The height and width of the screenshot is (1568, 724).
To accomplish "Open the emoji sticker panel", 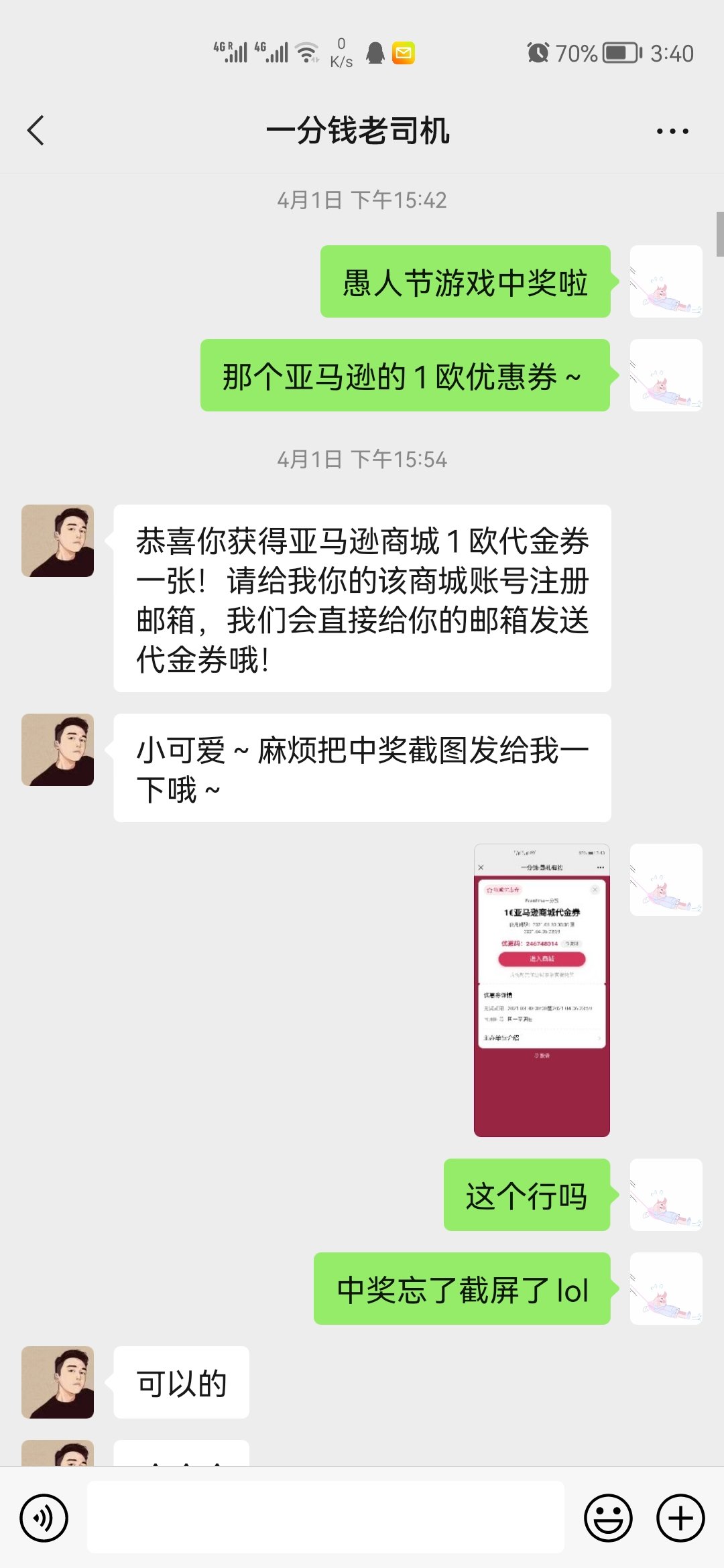I will pyautogui.click(x=608, y=1518).
